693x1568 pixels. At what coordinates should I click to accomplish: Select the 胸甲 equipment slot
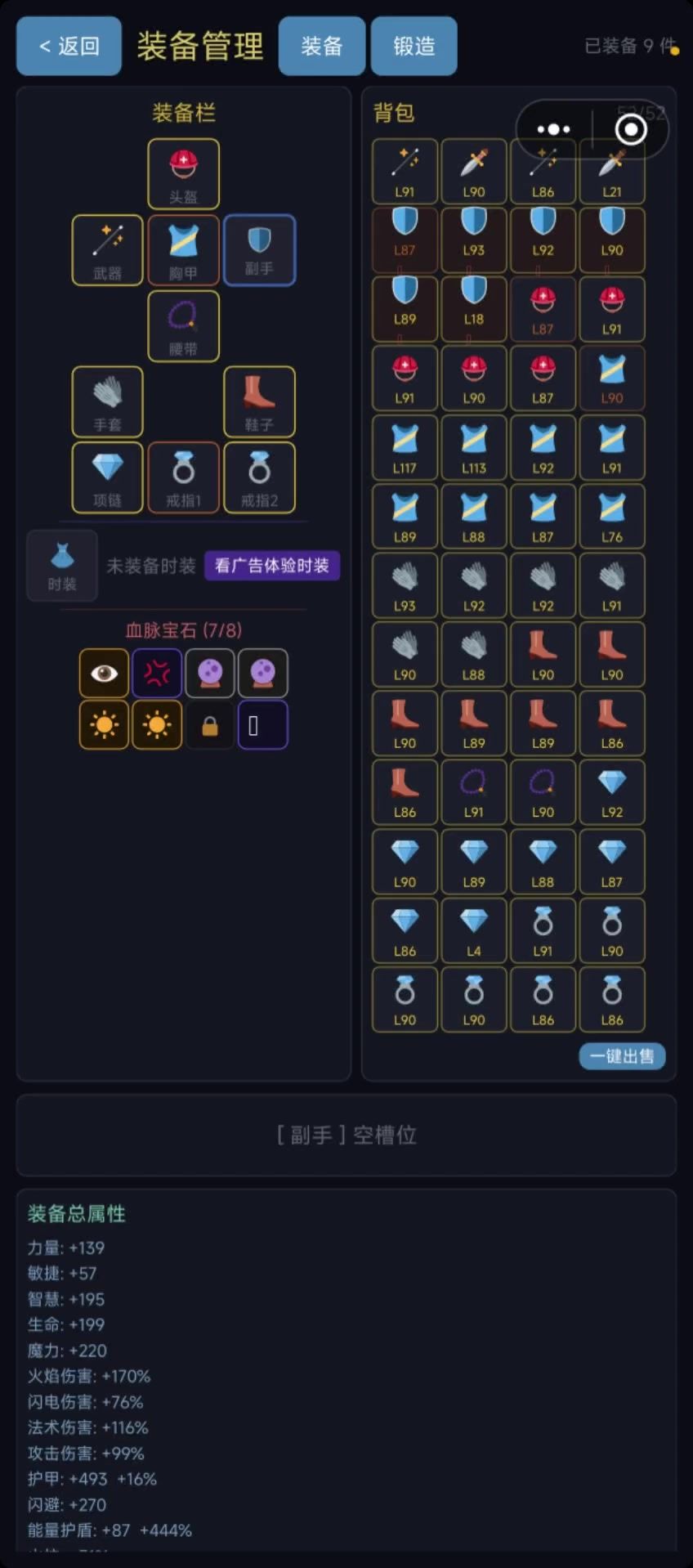(x=183, y=249)
